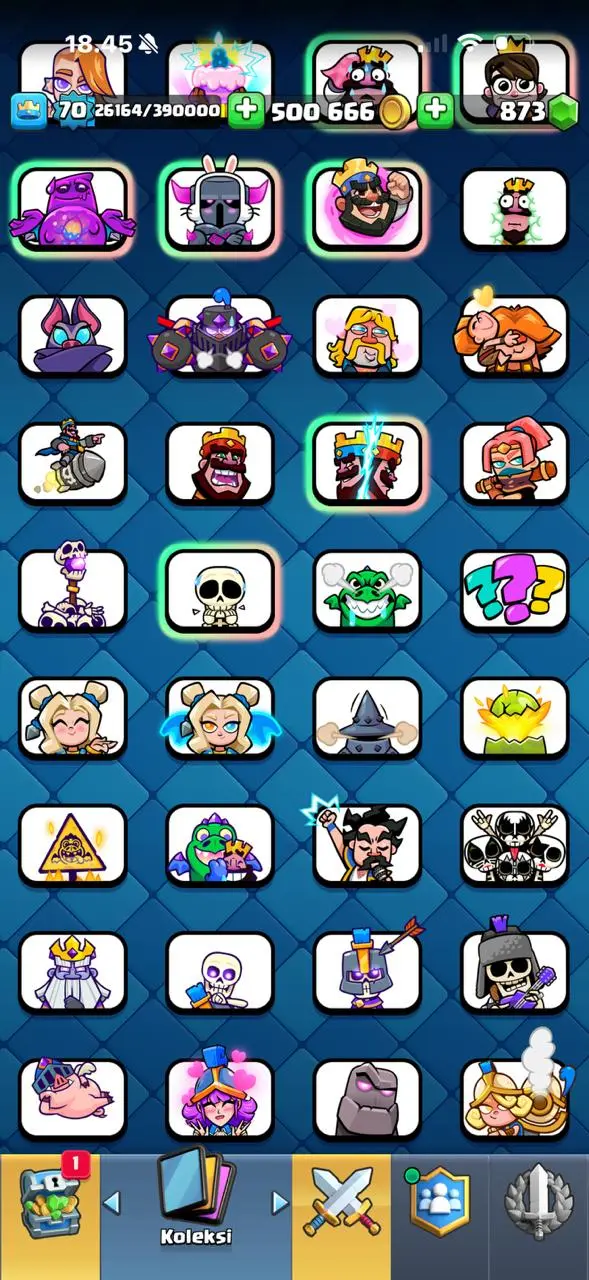Select the crying skeleton emote
Screen dimensions: 589x1280
(x=220, y=590)
